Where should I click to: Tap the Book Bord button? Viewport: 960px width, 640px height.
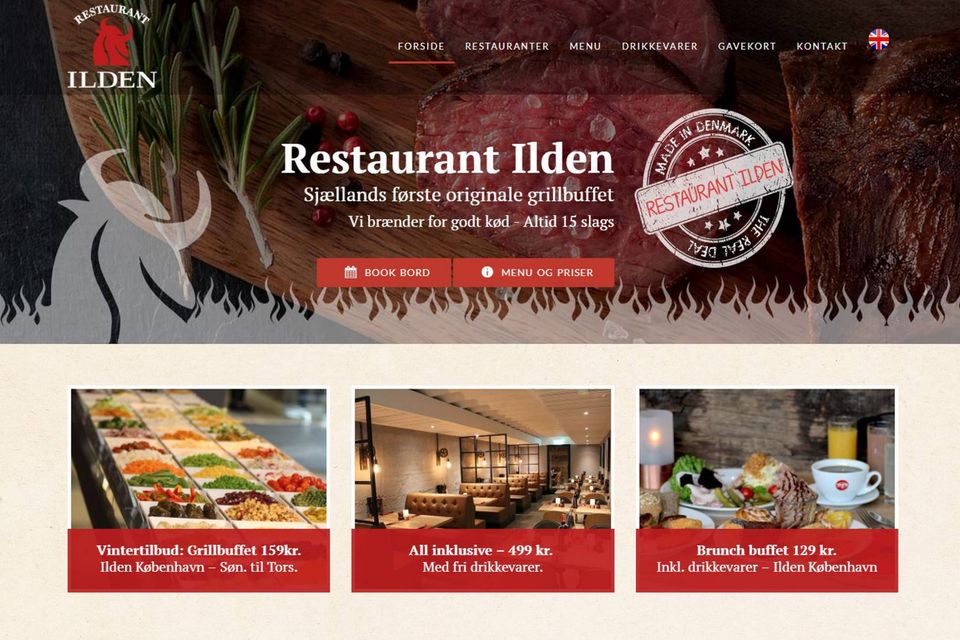(384, 272)
